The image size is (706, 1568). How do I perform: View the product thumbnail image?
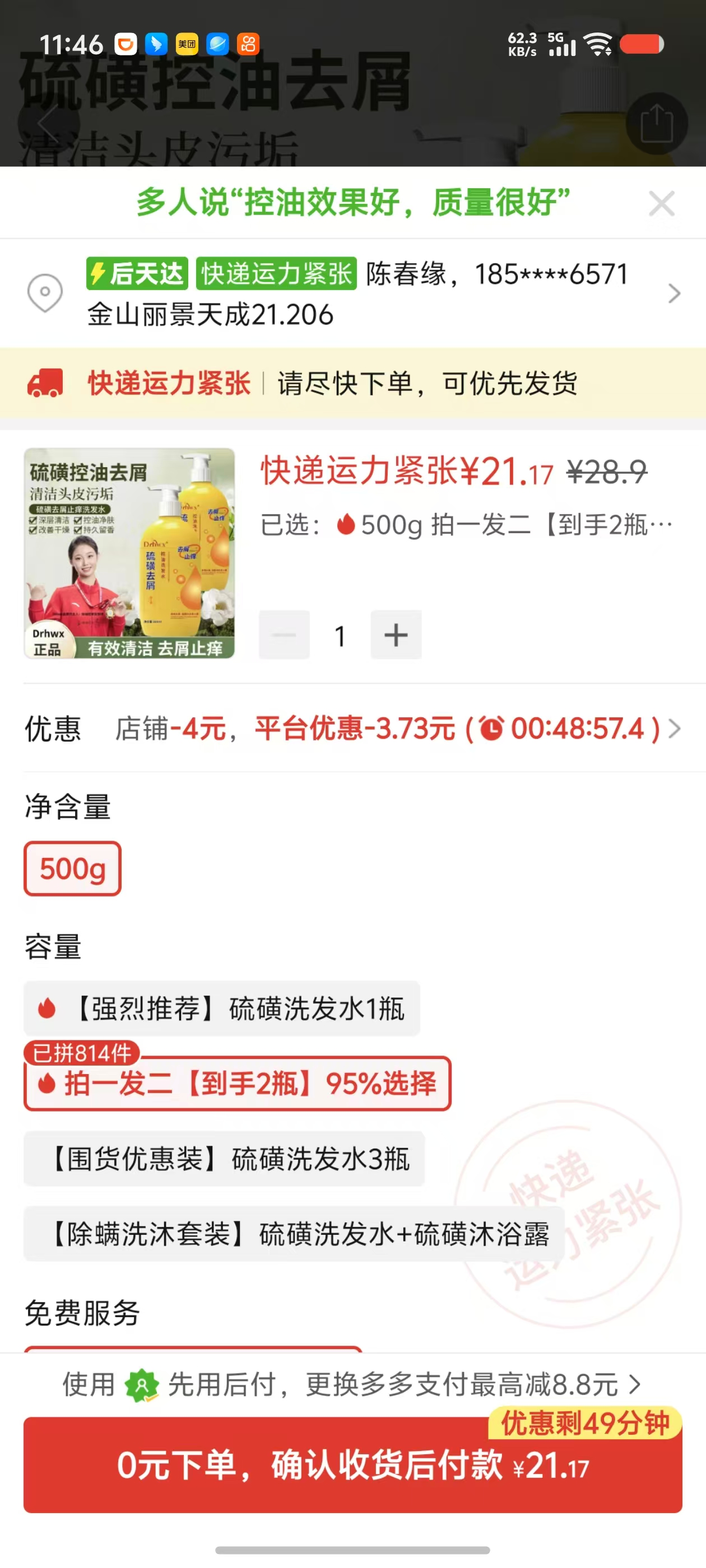point(129,553)
